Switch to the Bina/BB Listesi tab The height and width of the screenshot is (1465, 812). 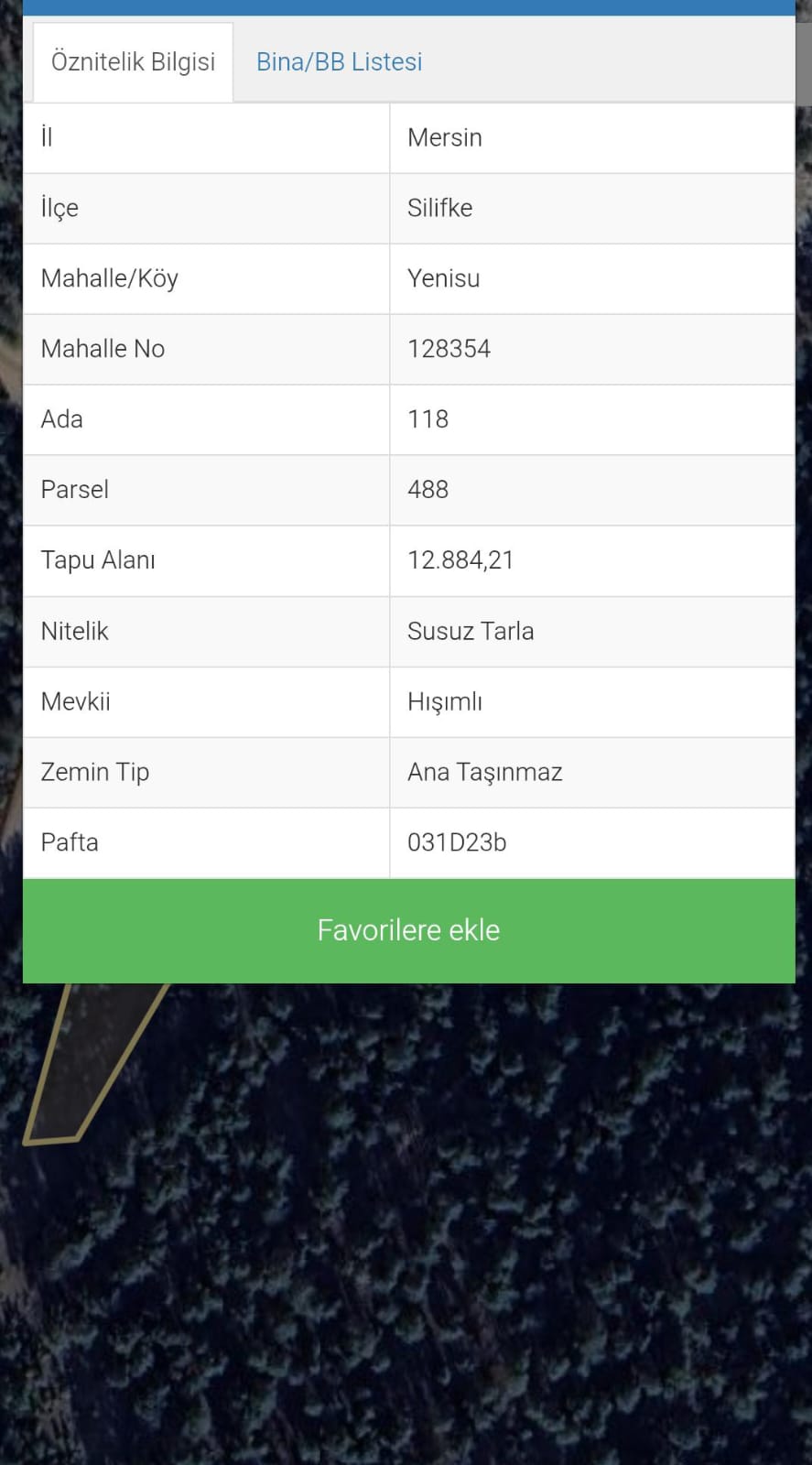(x=339, y=62)
